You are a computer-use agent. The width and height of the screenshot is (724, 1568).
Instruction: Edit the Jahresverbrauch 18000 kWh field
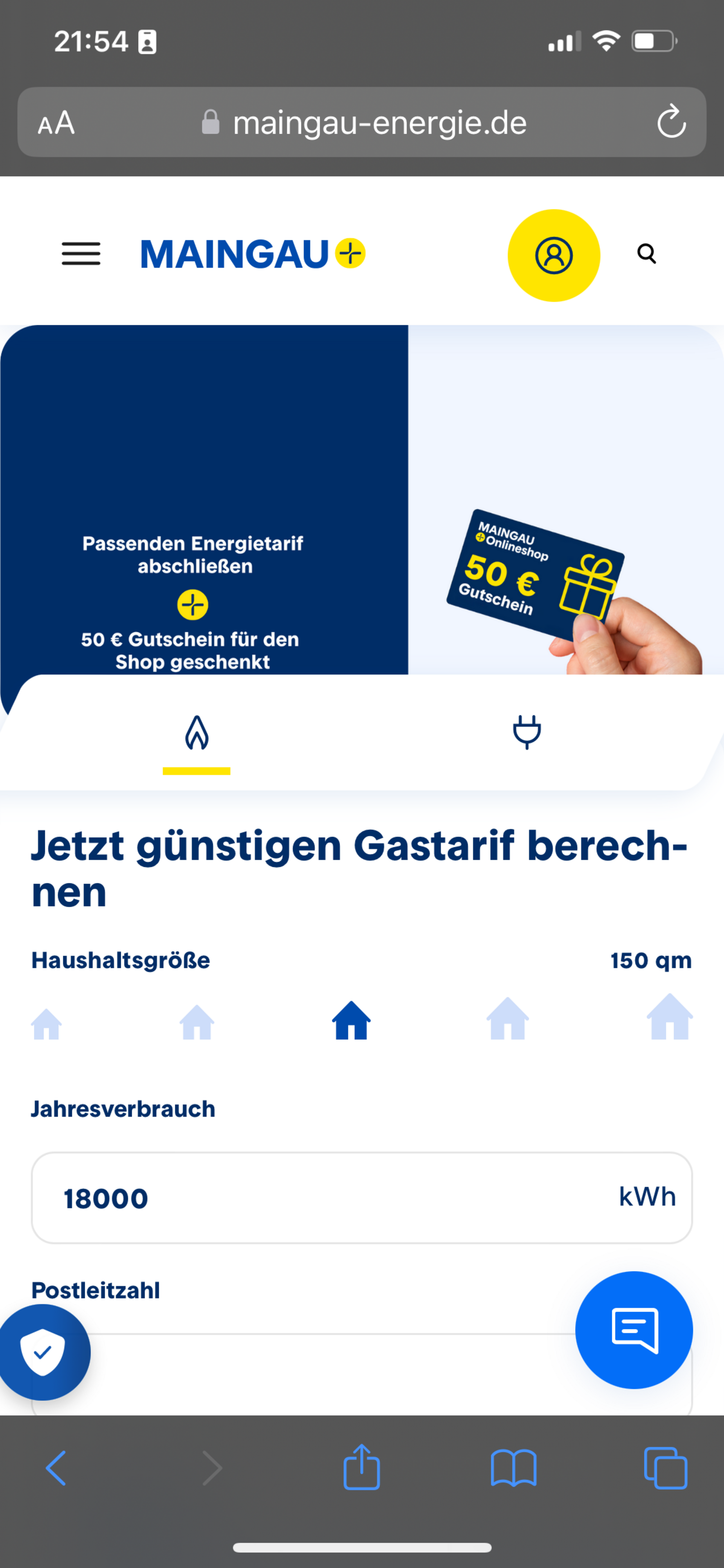tap(362, 1198)
